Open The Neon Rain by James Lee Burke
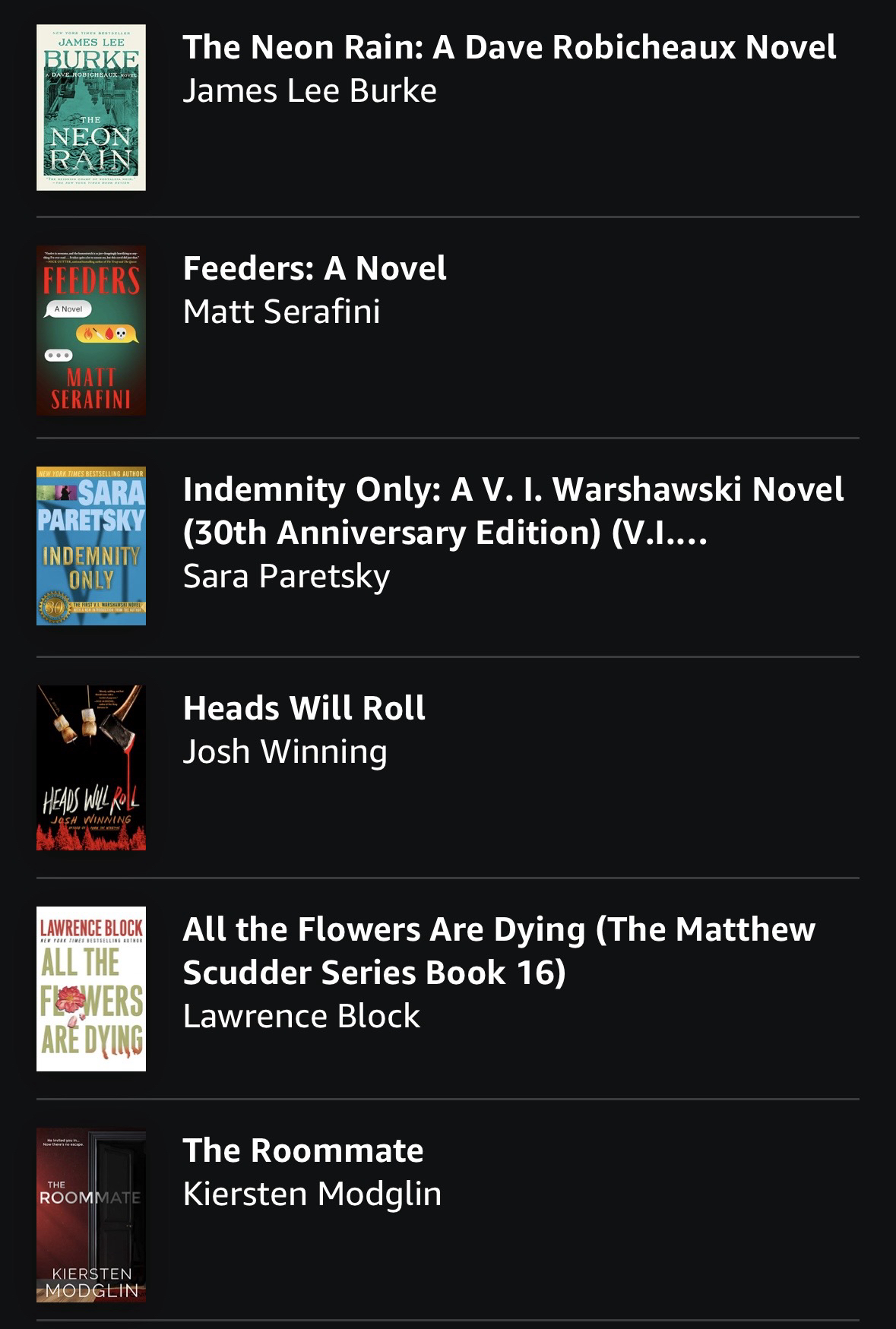Viewport: 896px width, 1329px height. (508, 47)
